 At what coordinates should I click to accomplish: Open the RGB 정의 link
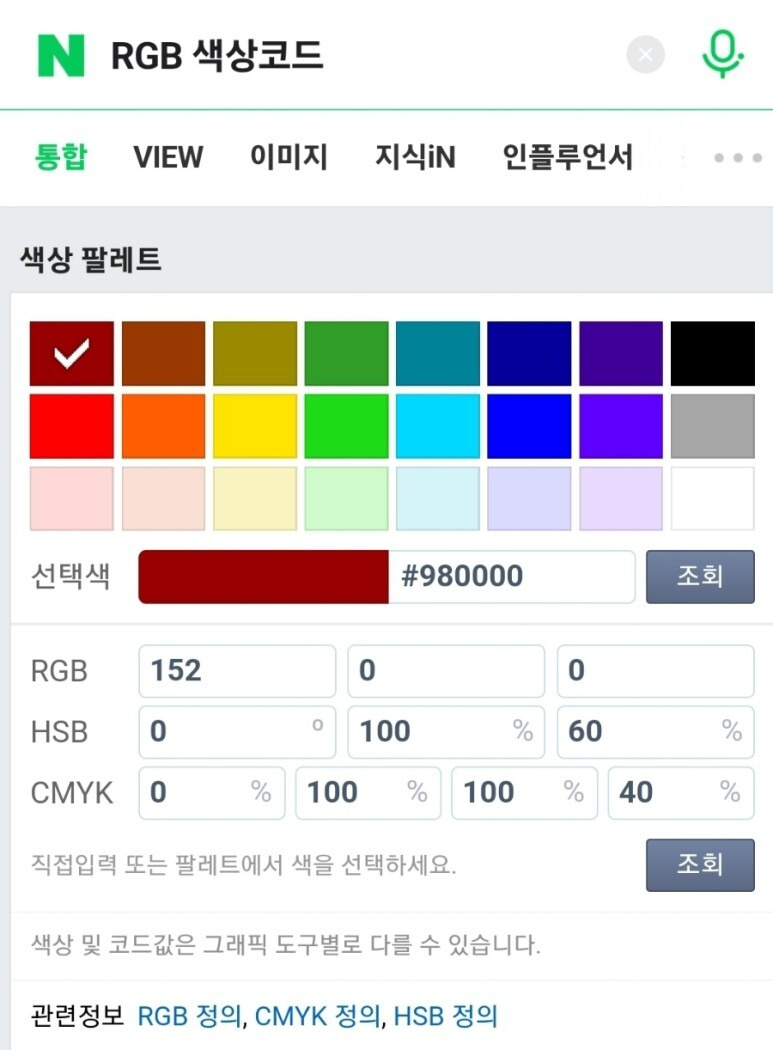(x=186, y=1015)
